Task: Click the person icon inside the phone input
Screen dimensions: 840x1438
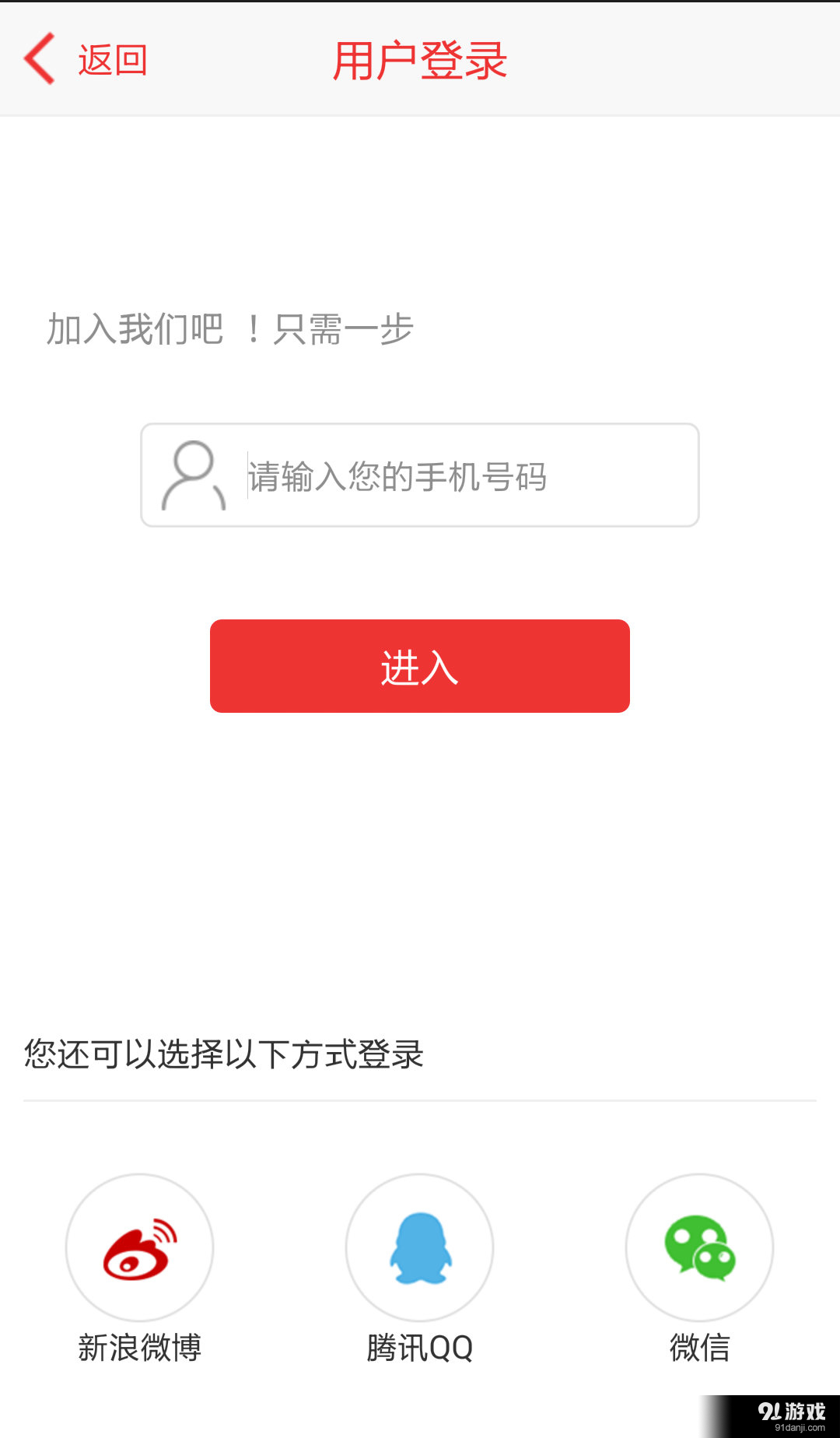Action: (x=192, y=475)
